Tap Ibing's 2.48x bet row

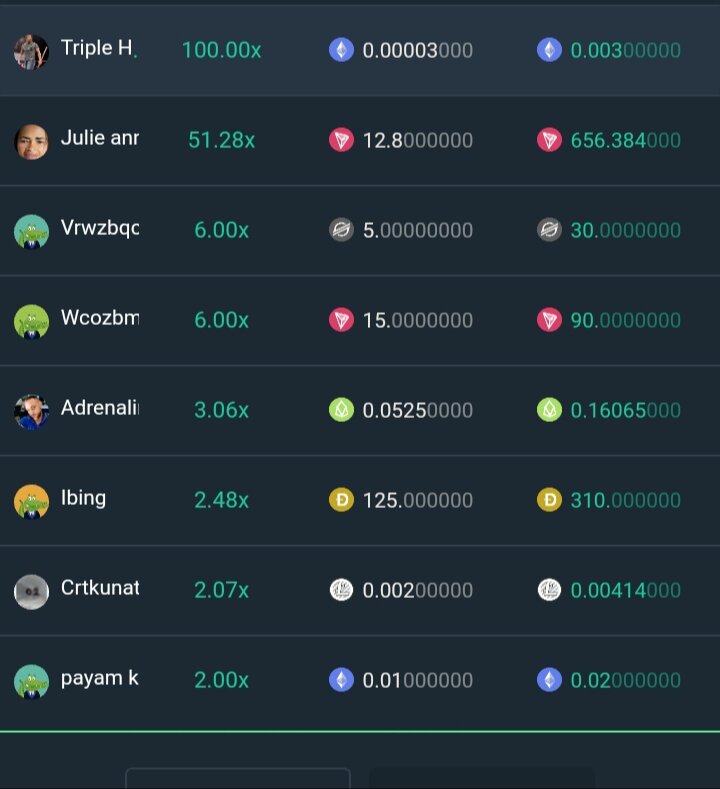[360, 500]
